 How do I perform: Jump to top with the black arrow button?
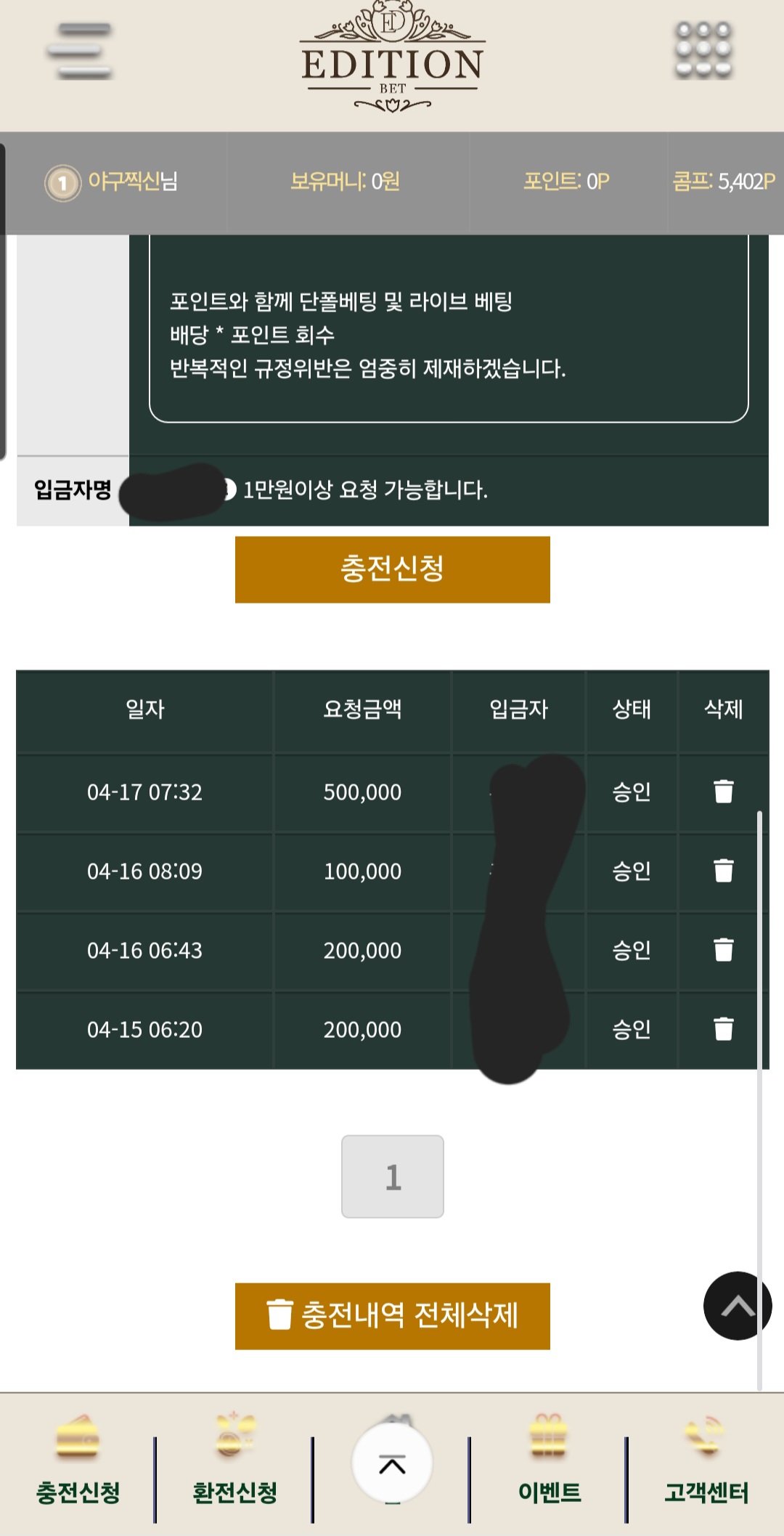click(x=738, y=1306)
